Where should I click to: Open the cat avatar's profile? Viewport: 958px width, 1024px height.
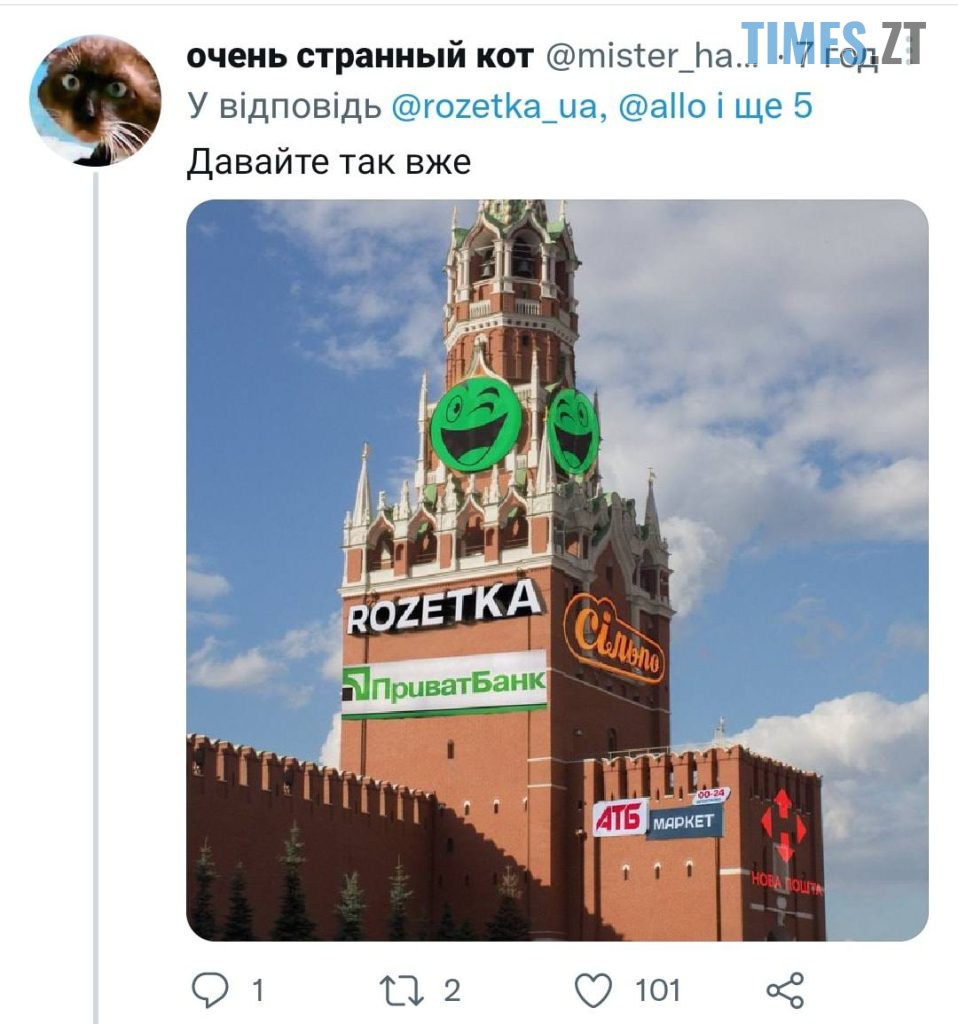click(95, 100)
